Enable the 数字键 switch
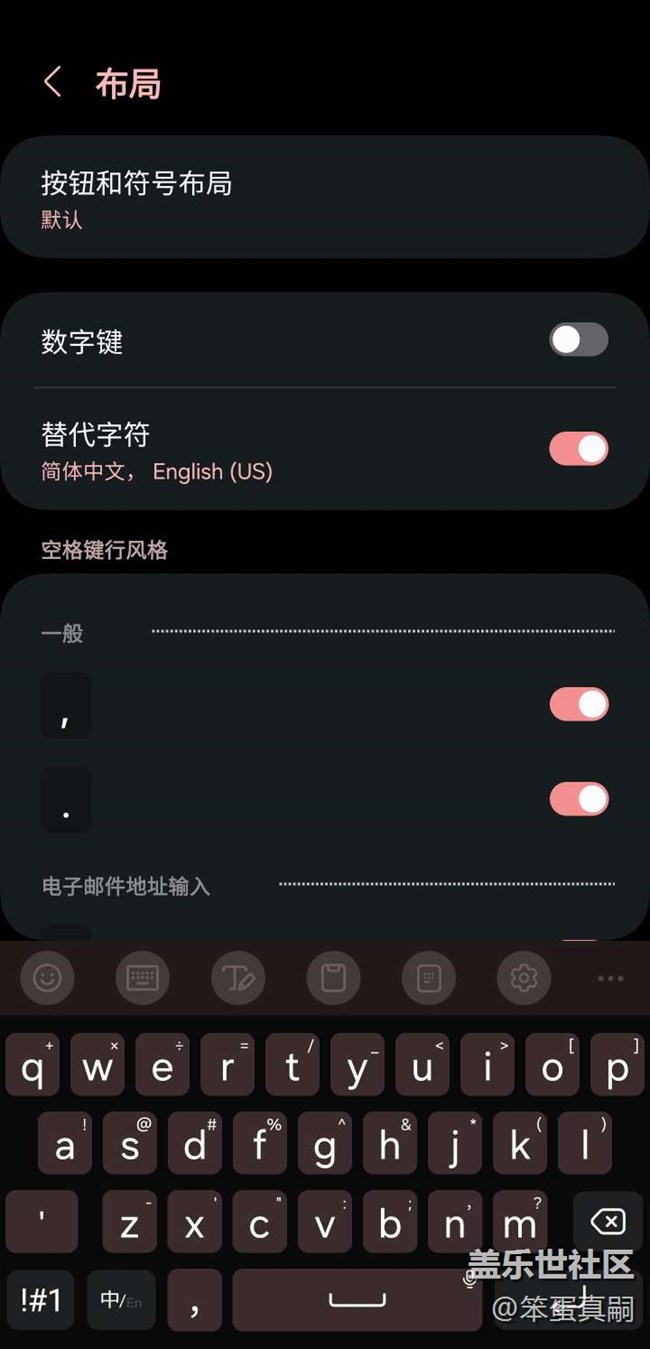This screenshot has width=650, height=1349. pyautogui.click(x=578, y=340)
